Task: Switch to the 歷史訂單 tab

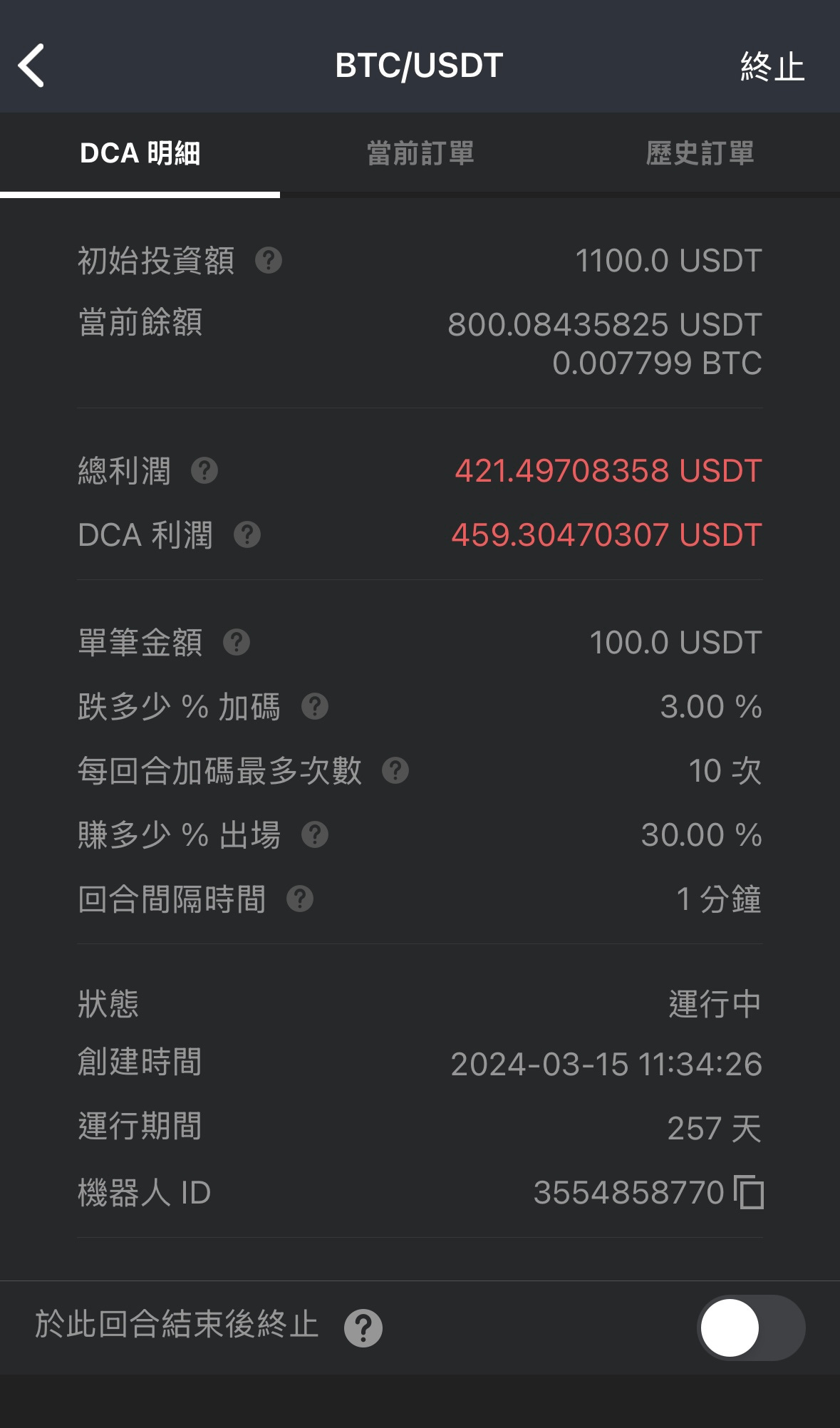Action: click(x=700, y=153)
